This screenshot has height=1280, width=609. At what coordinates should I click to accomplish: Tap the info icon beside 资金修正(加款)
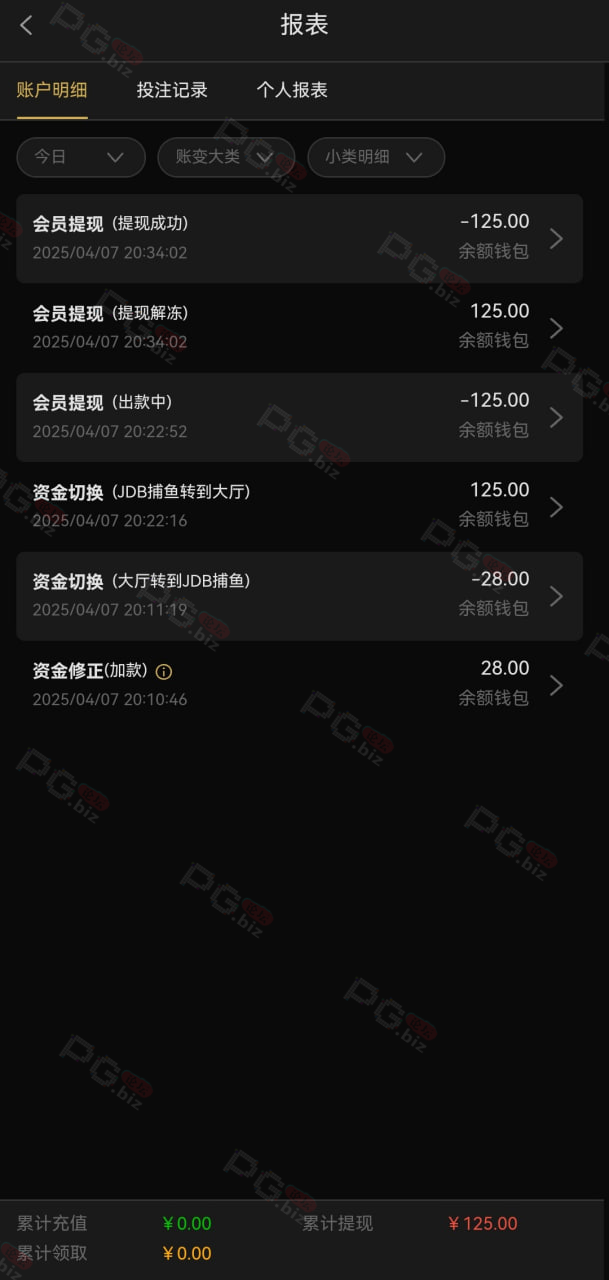(164, 672)
